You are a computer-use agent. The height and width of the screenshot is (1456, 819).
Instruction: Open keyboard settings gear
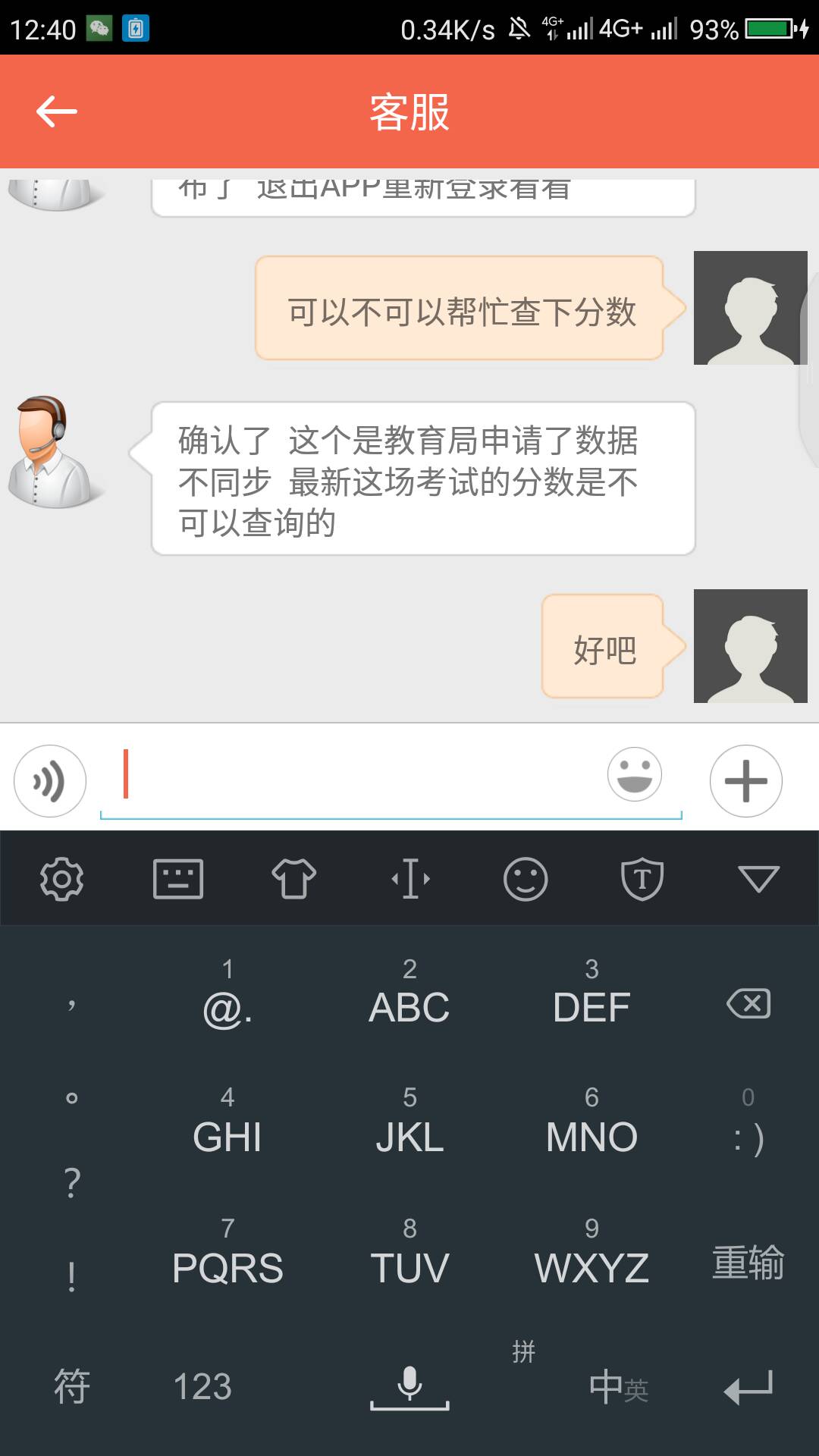click(61, 880)
